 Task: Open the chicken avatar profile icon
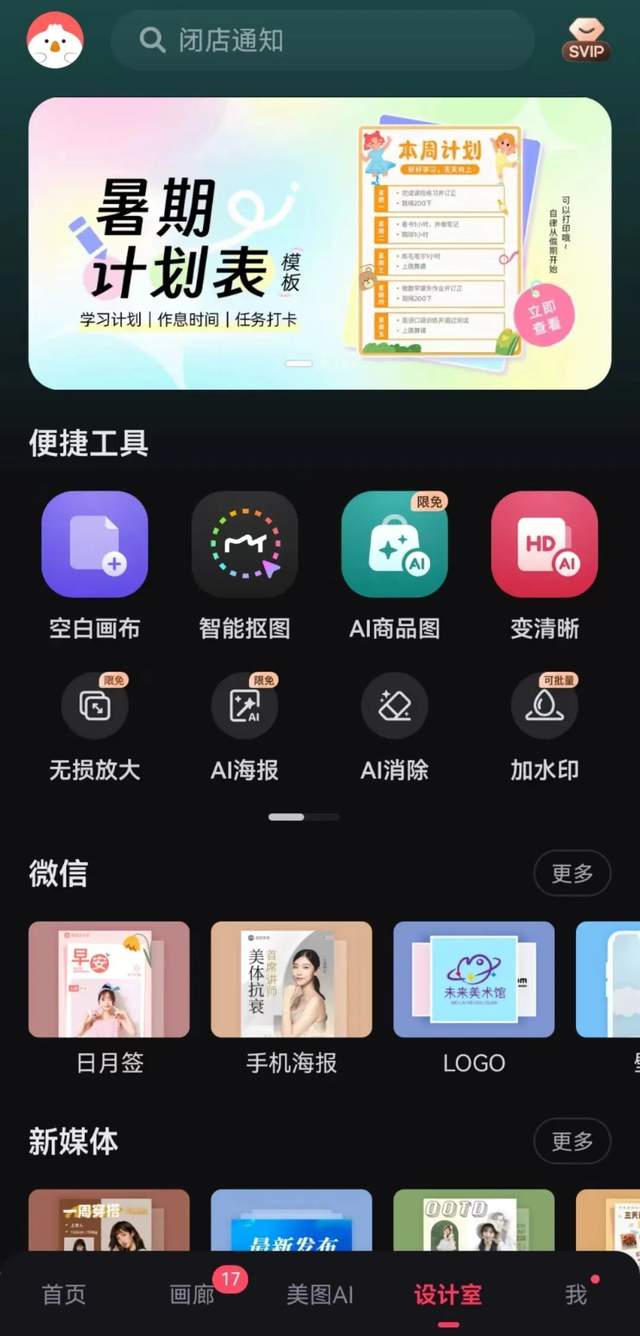tap(55, 41)
